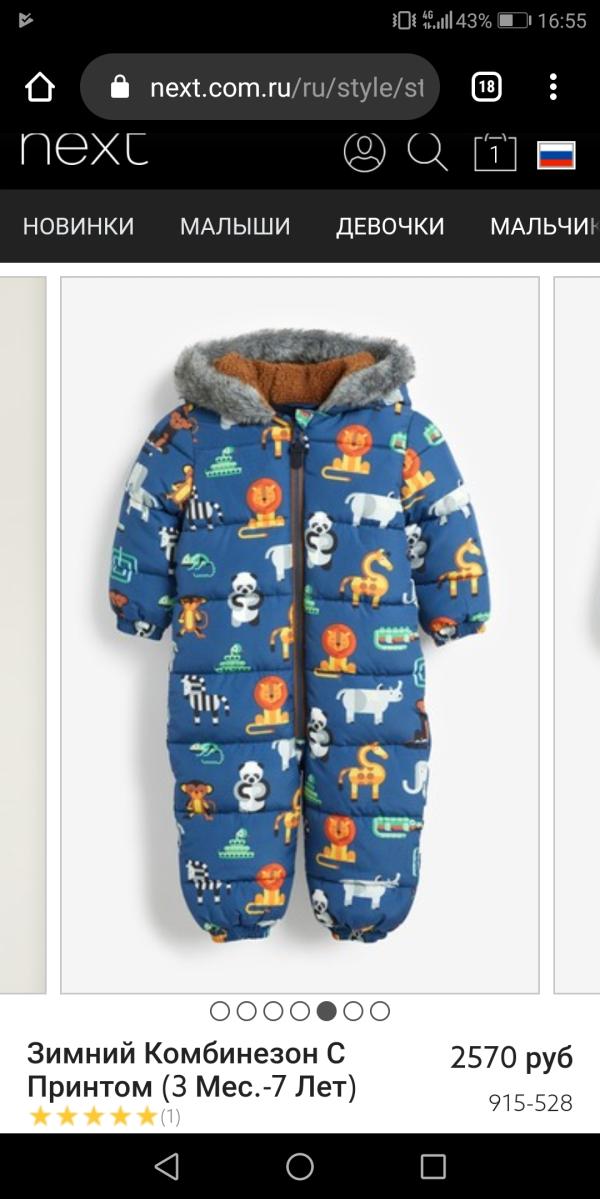Open the shopping bag with 1 item
The image size is (600, 1199).
pos(495,151)
